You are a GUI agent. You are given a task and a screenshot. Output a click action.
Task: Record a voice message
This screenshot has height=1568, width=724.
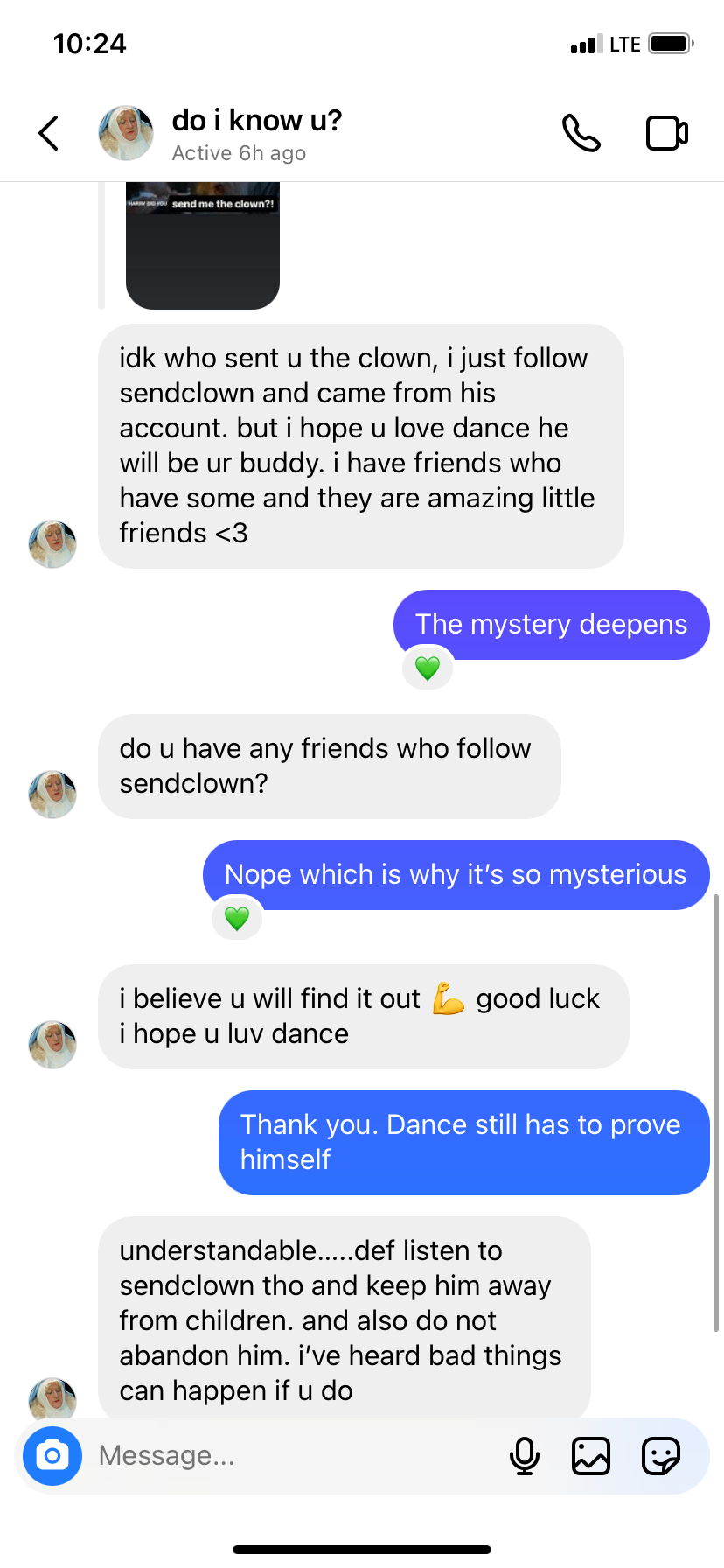(x=525, y=1456)
